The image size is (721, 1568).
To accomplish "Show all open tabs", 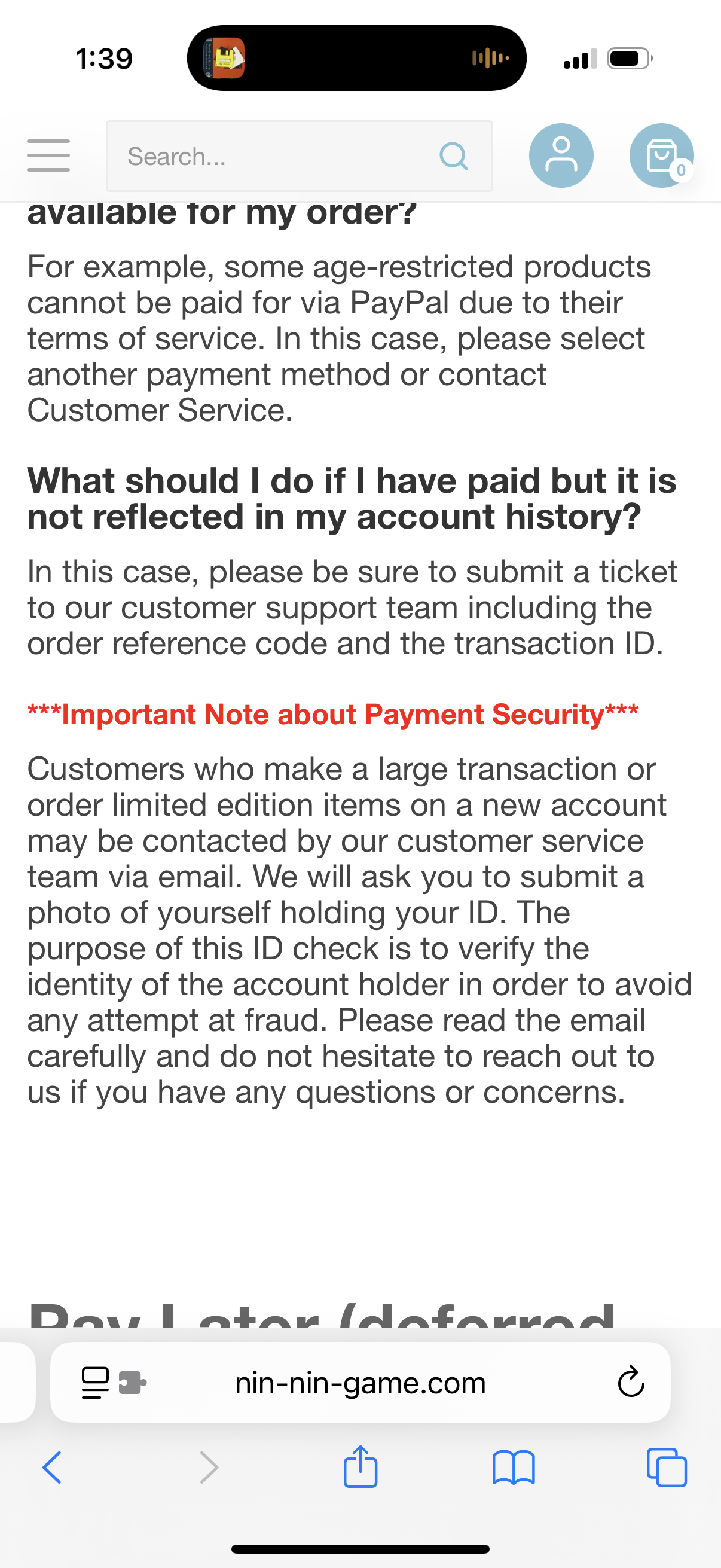I will click(666, 1468).
